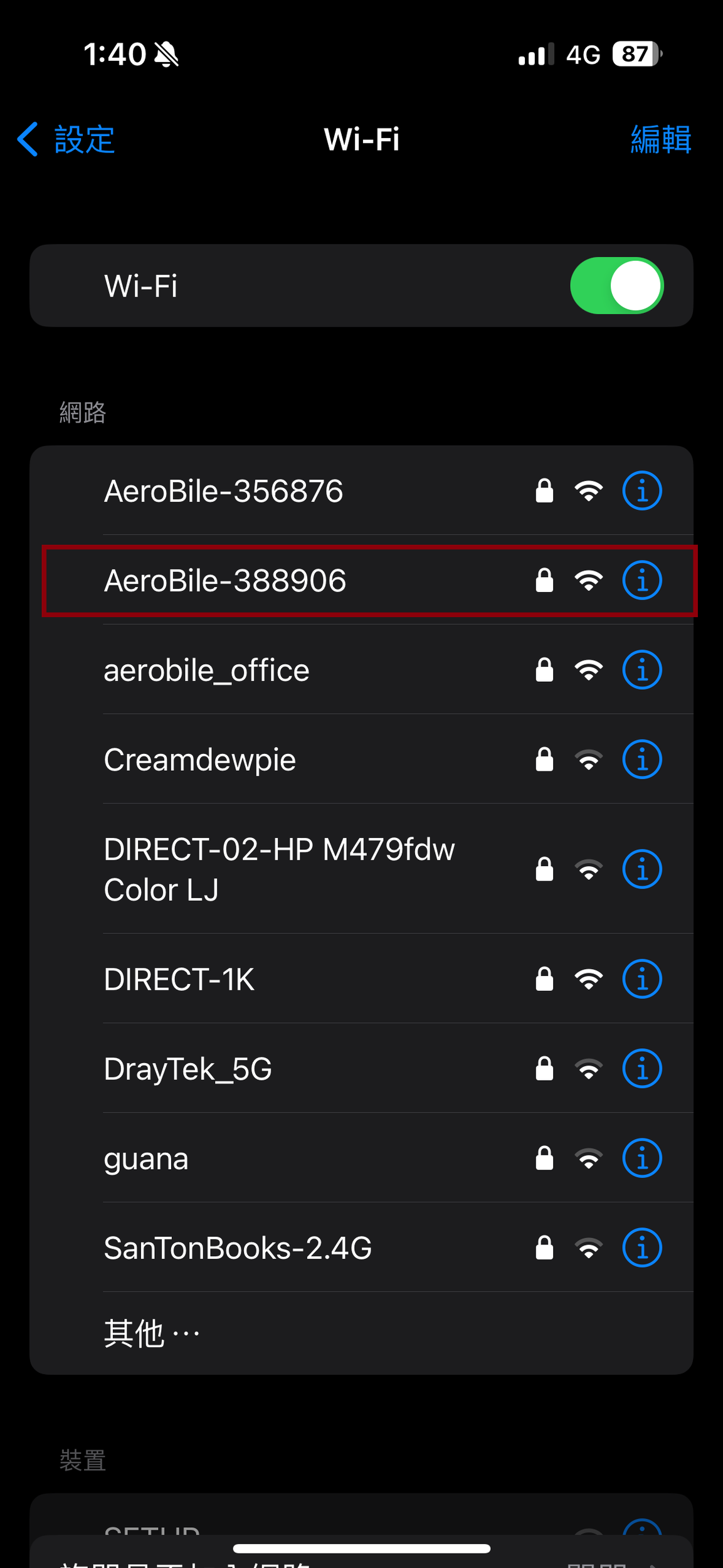Join SanTonBooks-2.4G network
This screenshot has width=723, height=1568.
click(238, 1248)
